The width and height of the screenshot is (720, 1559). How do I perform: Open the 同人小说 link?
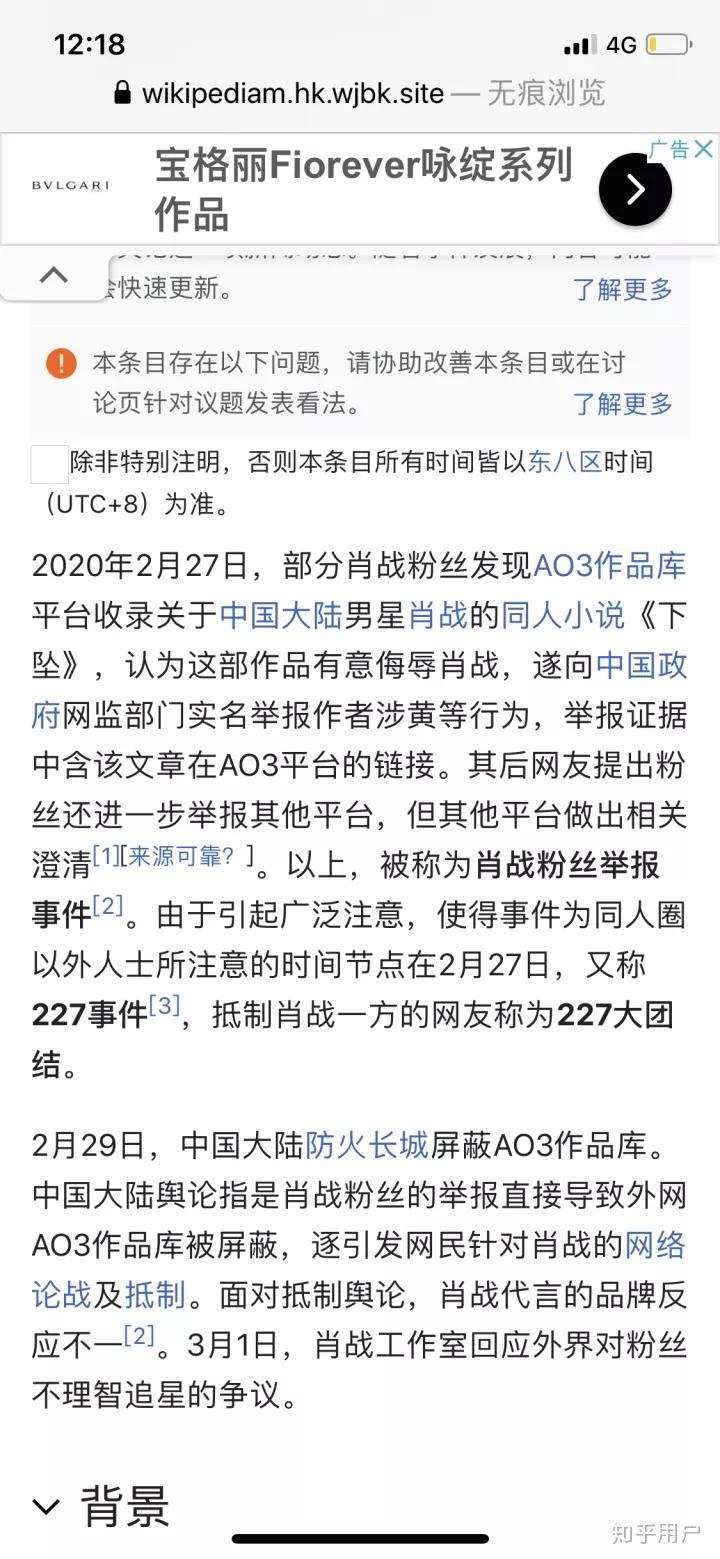[x=563, y=615]
